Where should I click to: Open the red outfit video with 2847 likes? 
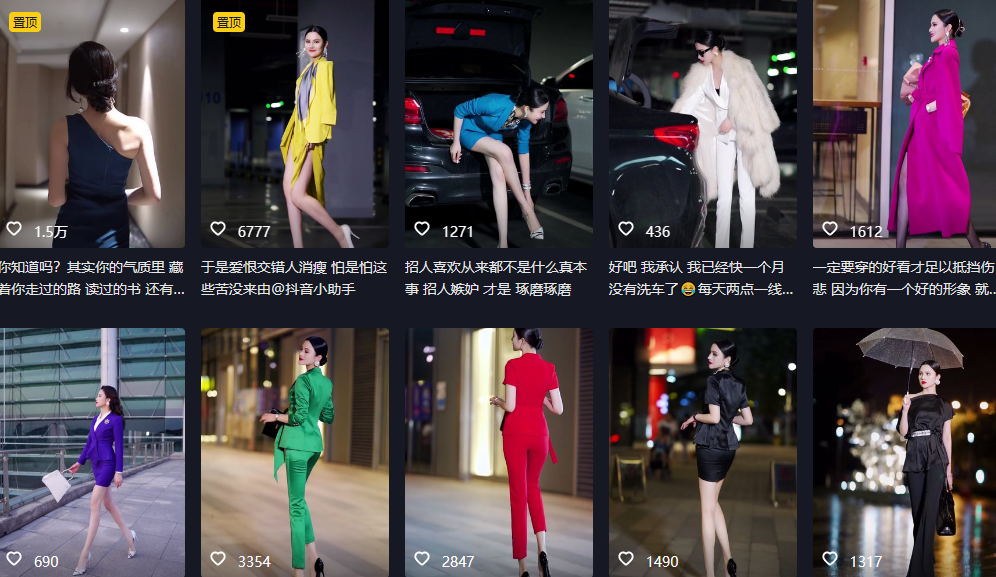[x=498, y=450]
